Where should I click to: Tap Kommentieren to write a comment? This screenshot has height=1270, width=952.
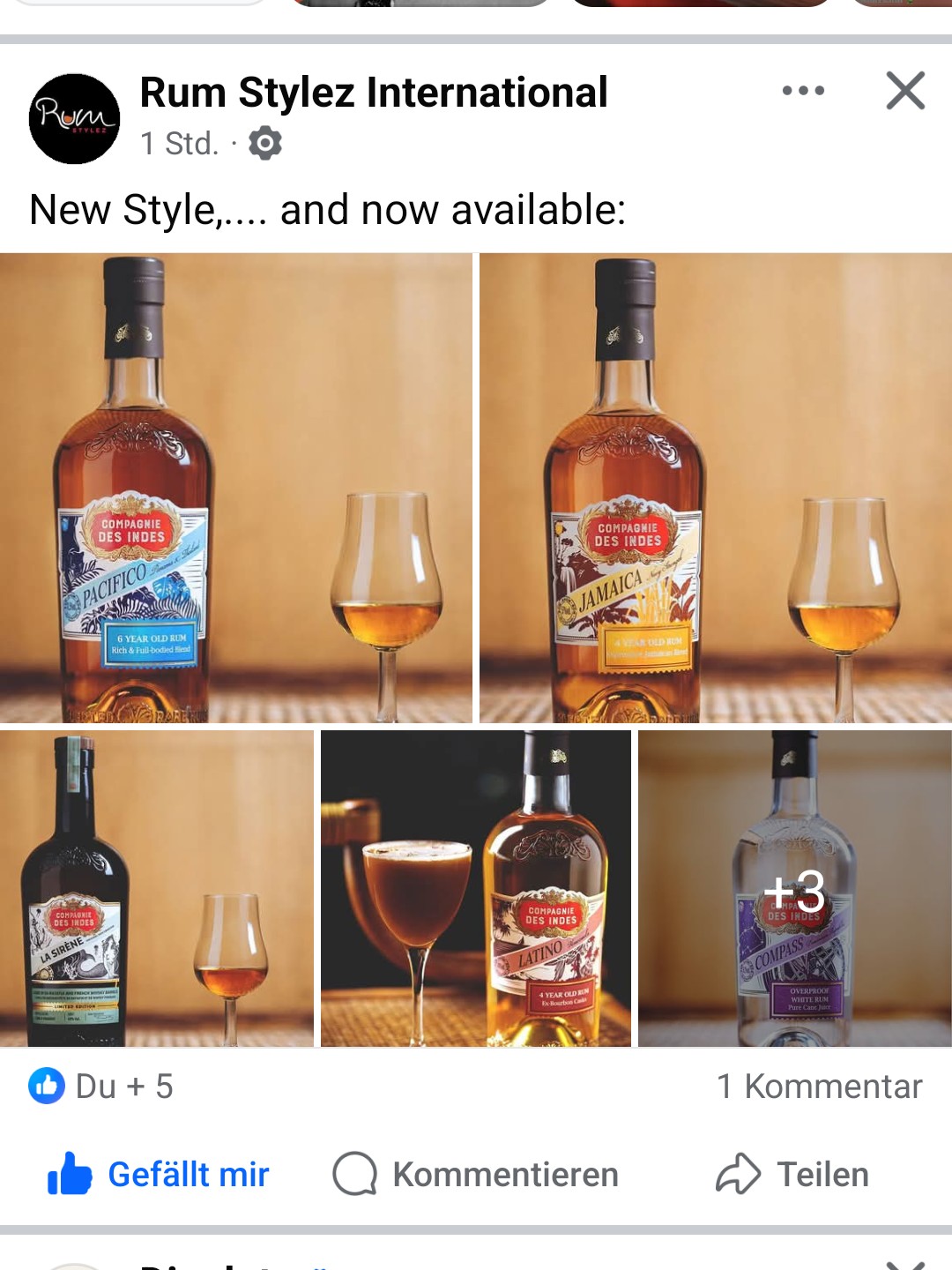(476, 1175)
